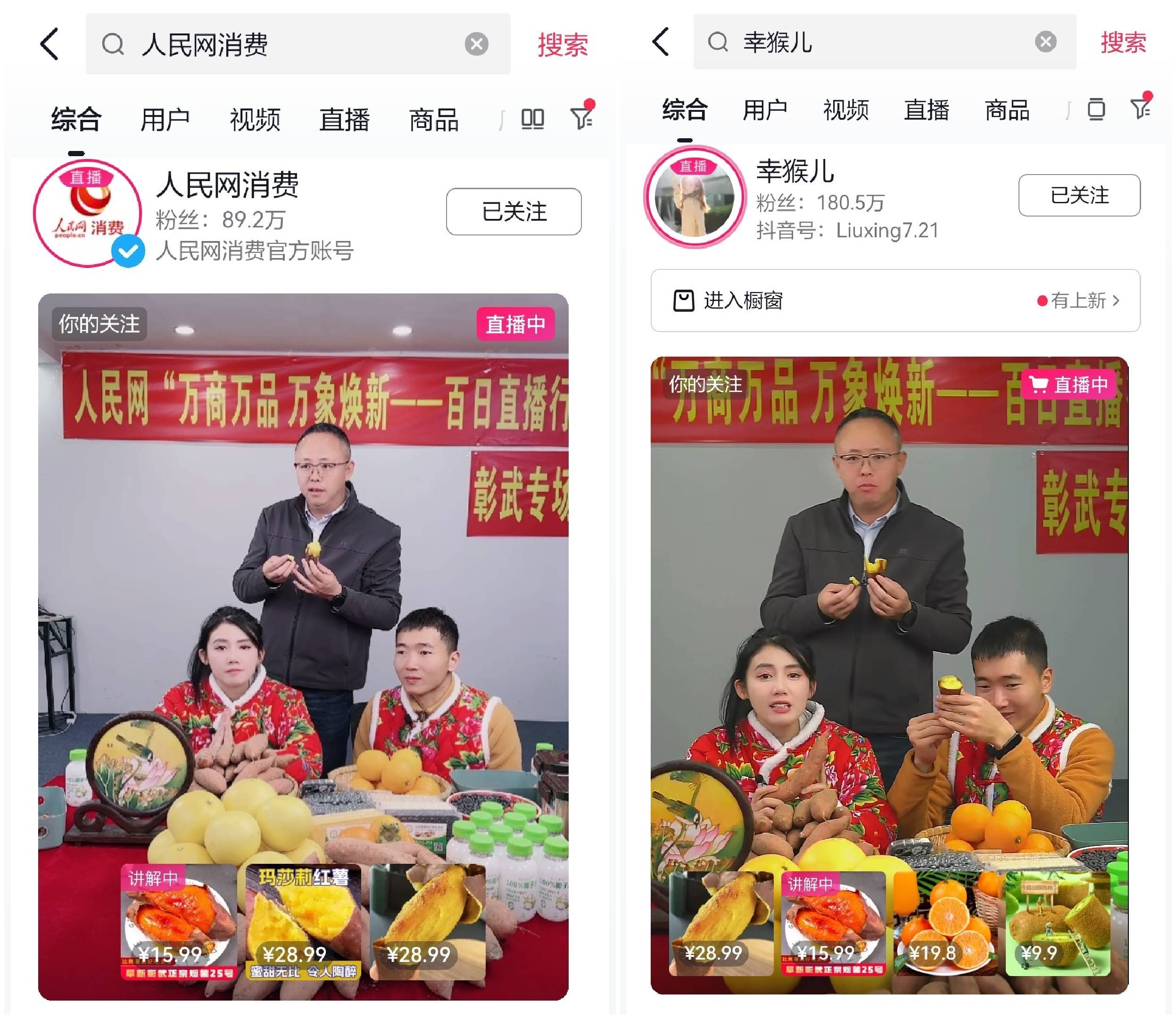Switch to 直播 tab in 幸猴儿 results

(926, 110)
